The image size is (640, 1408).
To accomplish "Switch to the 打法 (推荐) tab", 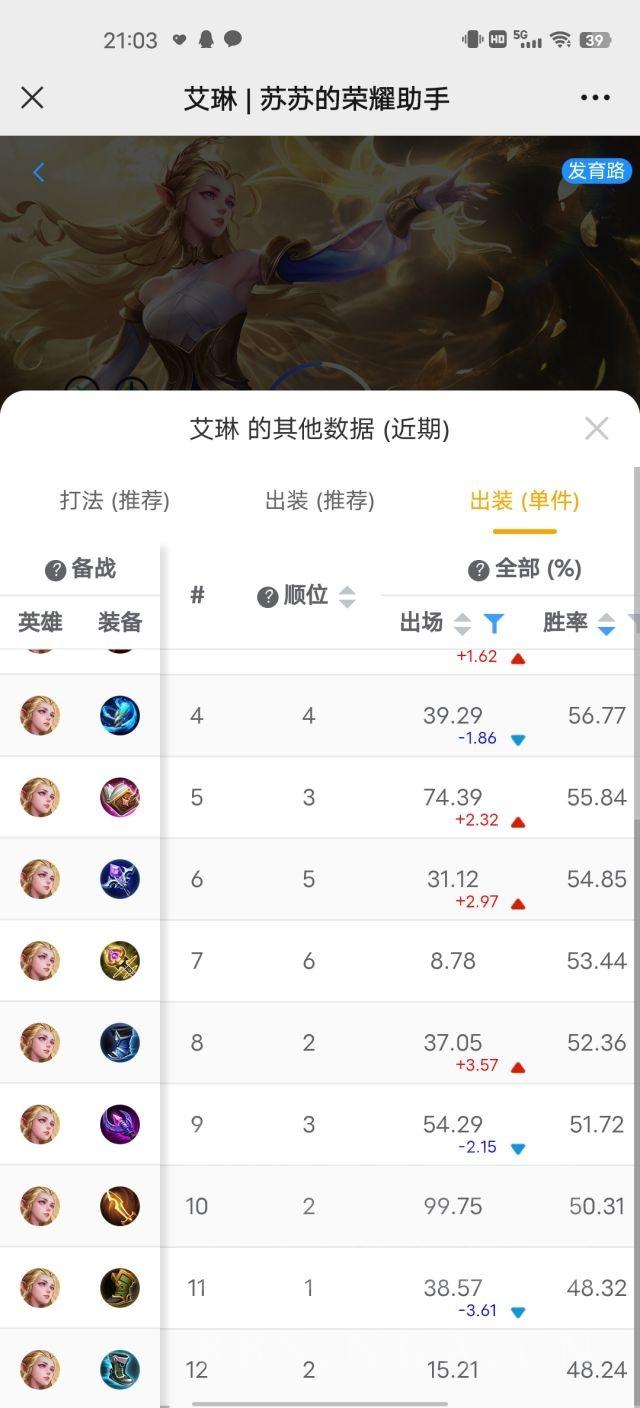I will tap(115, 501).
